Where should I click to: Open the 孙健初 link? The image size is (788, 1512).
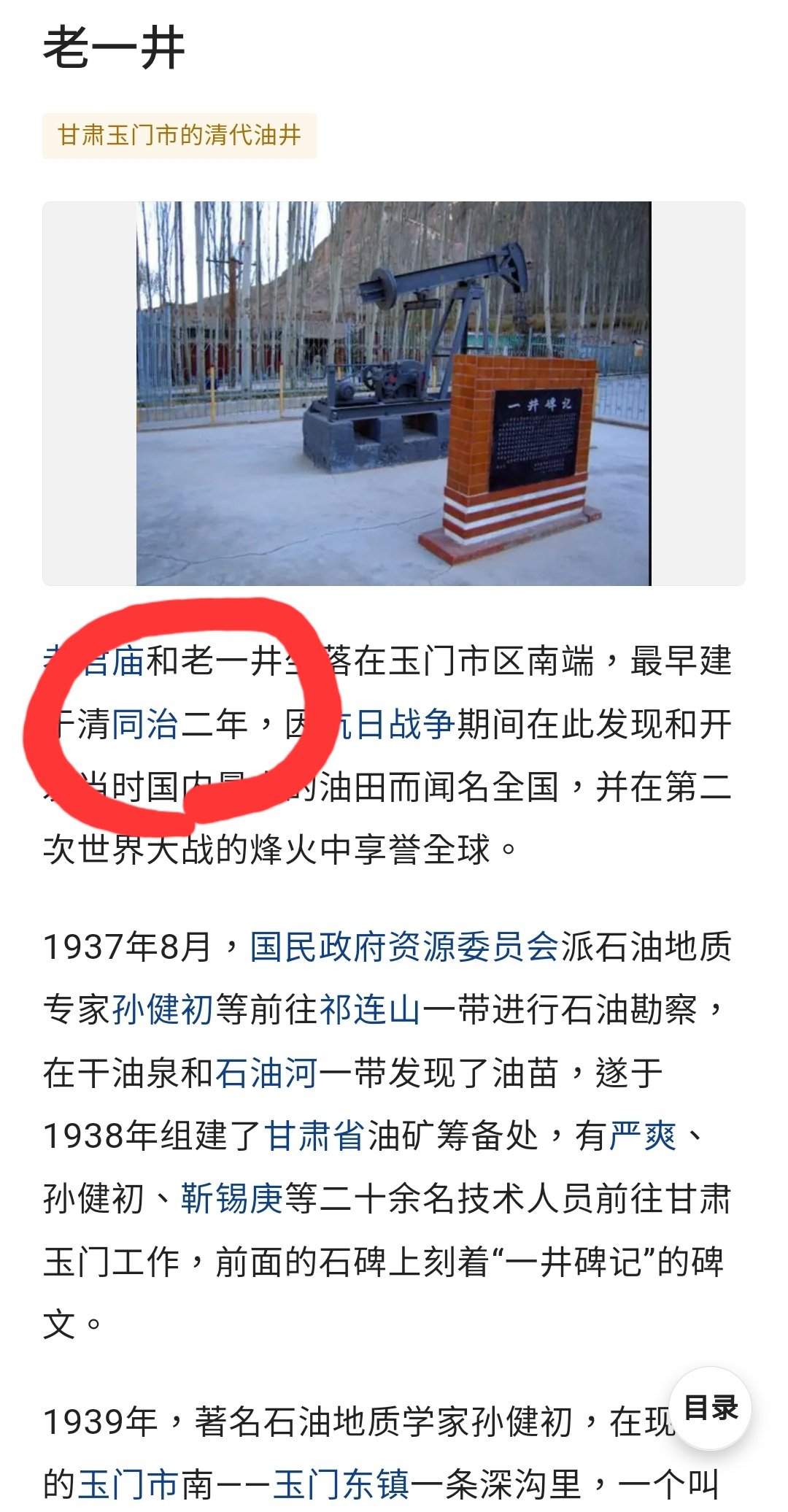[163, 1011]
